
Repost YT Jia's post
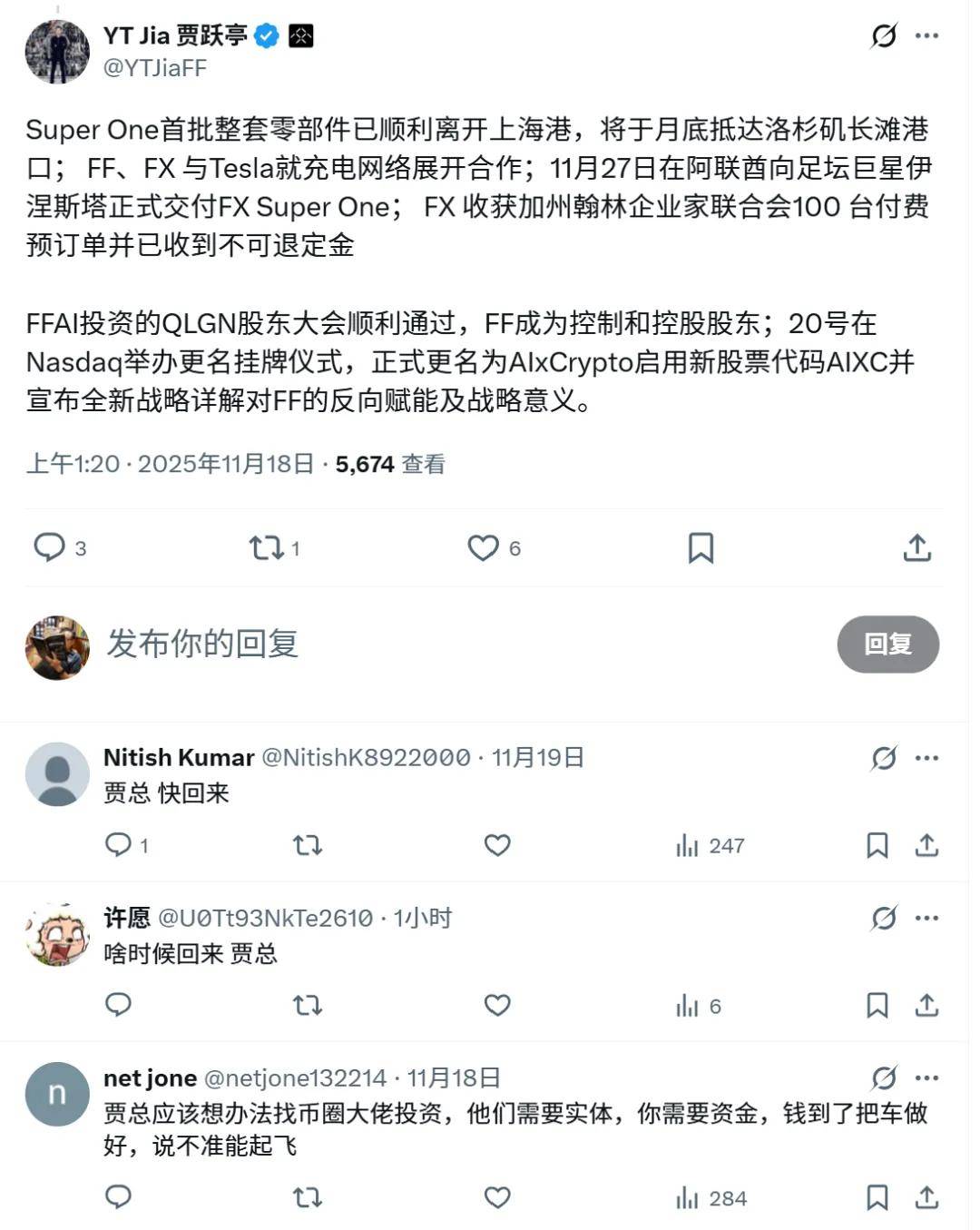point(267,547)
